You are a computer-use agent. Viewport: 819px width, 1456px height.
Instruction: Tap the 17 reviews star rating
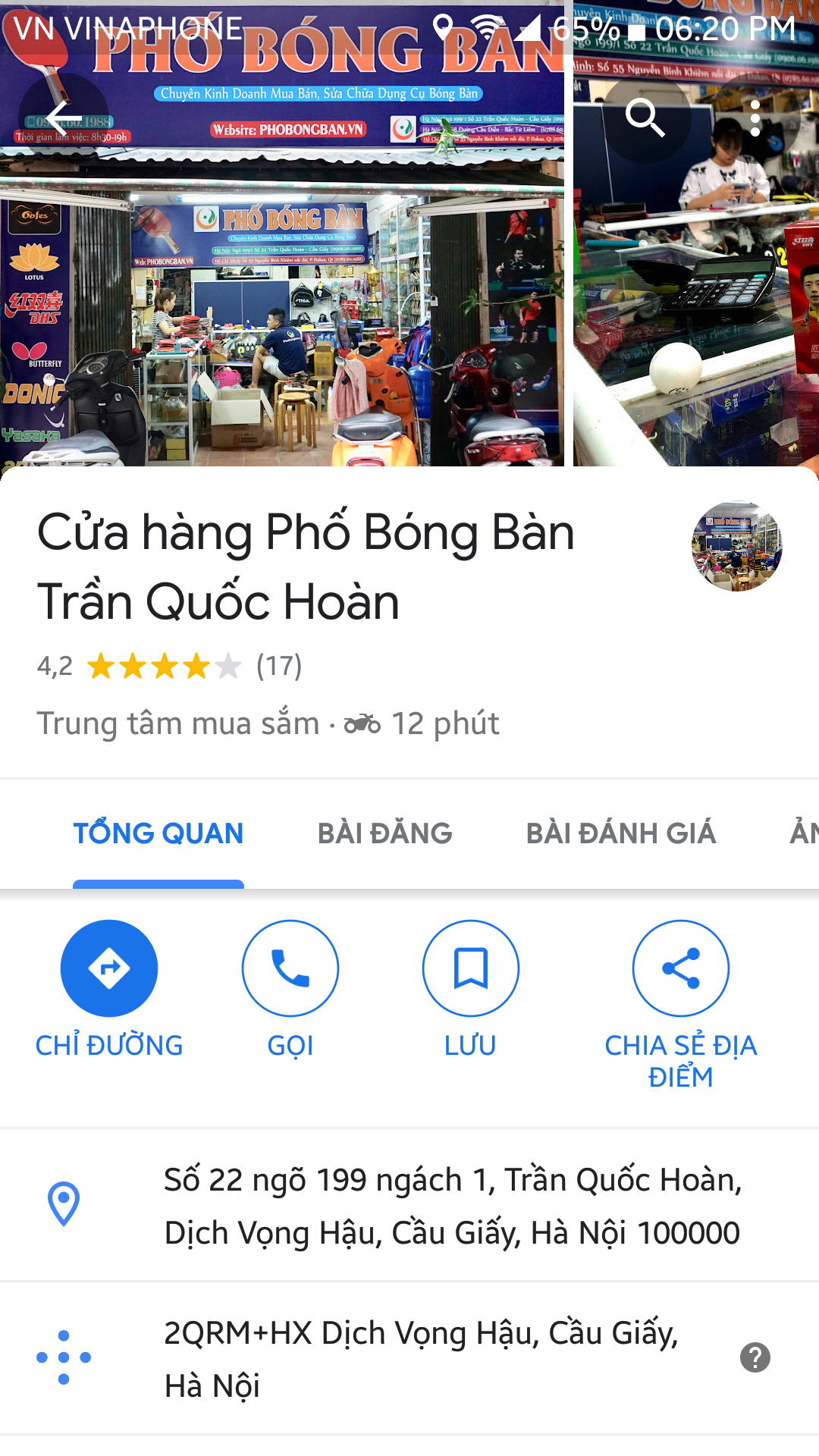coord(169,667)
